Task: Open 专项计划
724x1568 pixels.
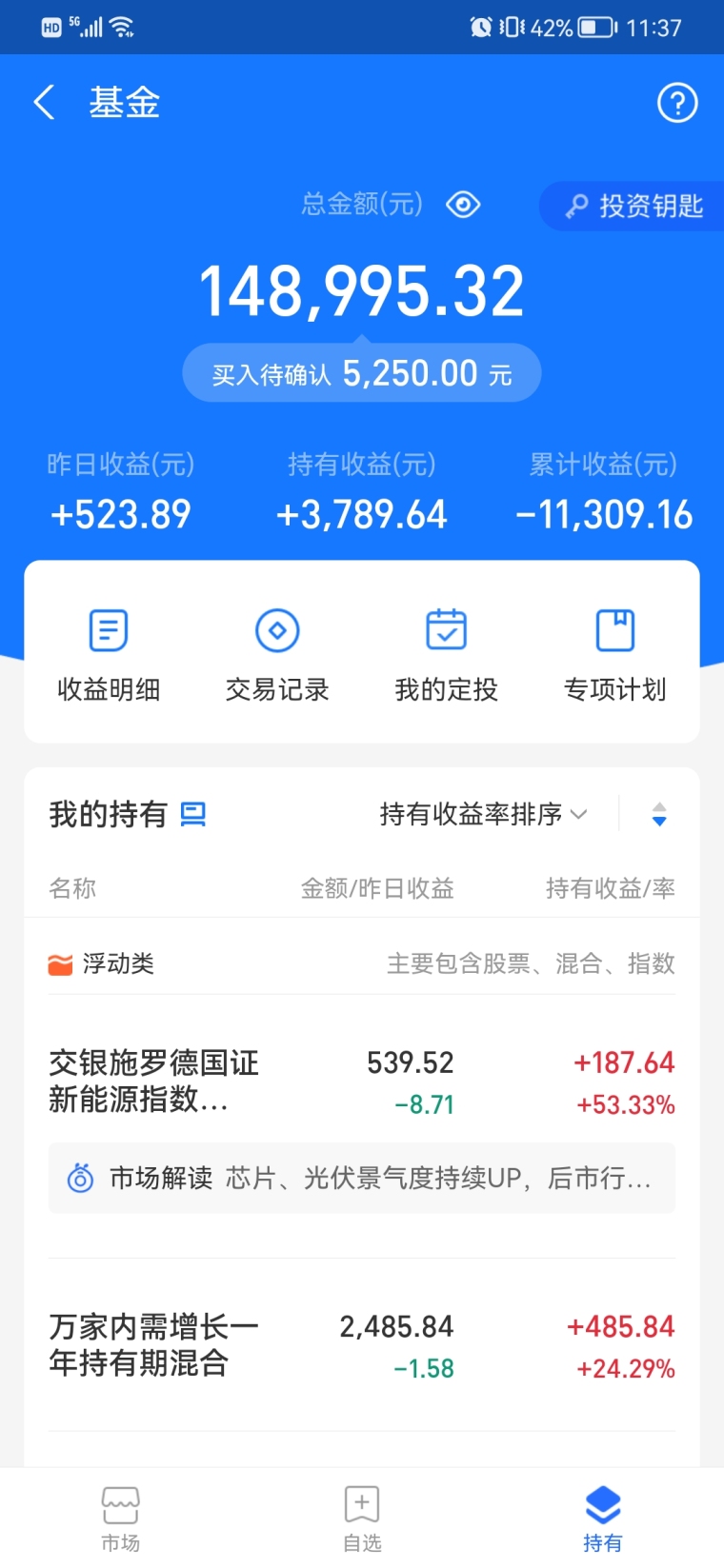Action: pos(614,654)
